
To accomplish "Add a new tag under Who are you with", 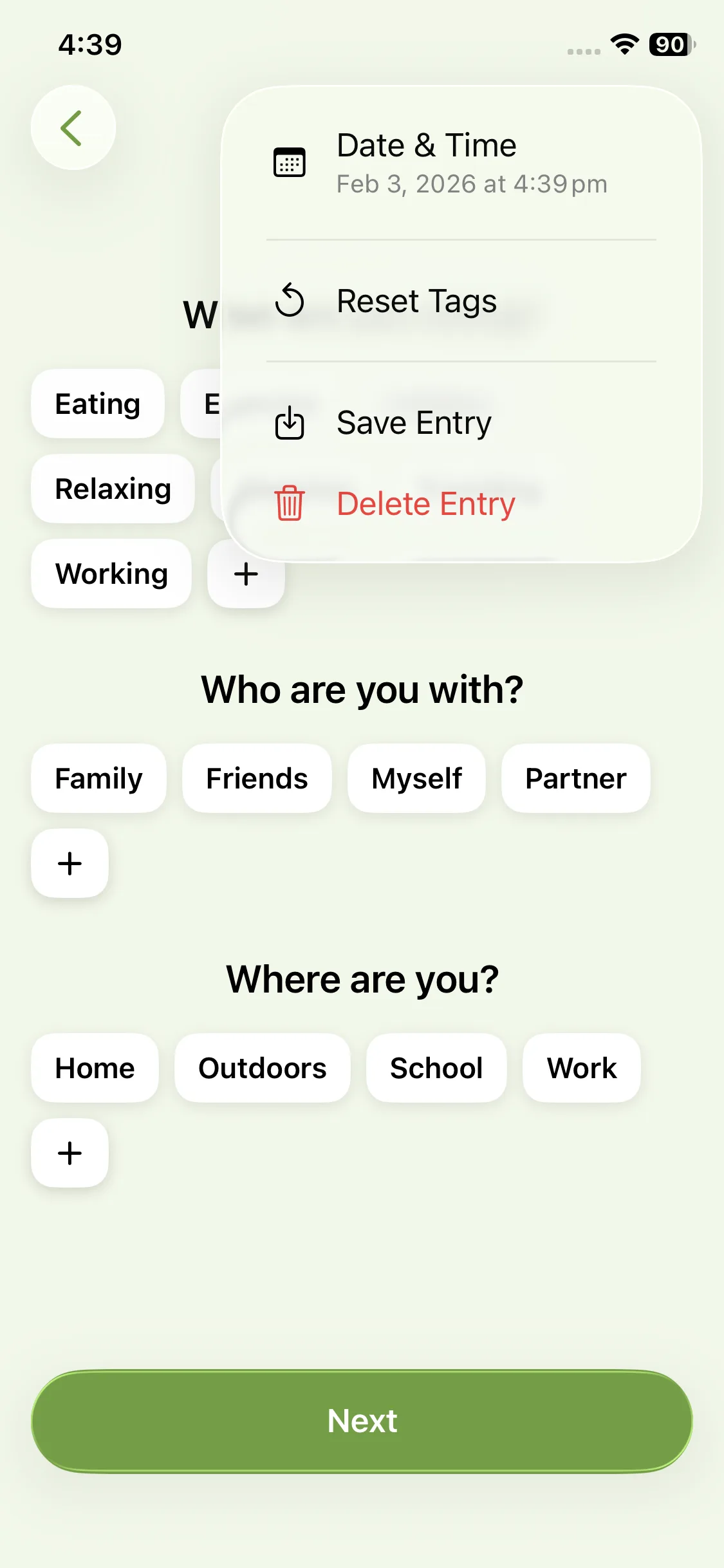I will point(70,863).
